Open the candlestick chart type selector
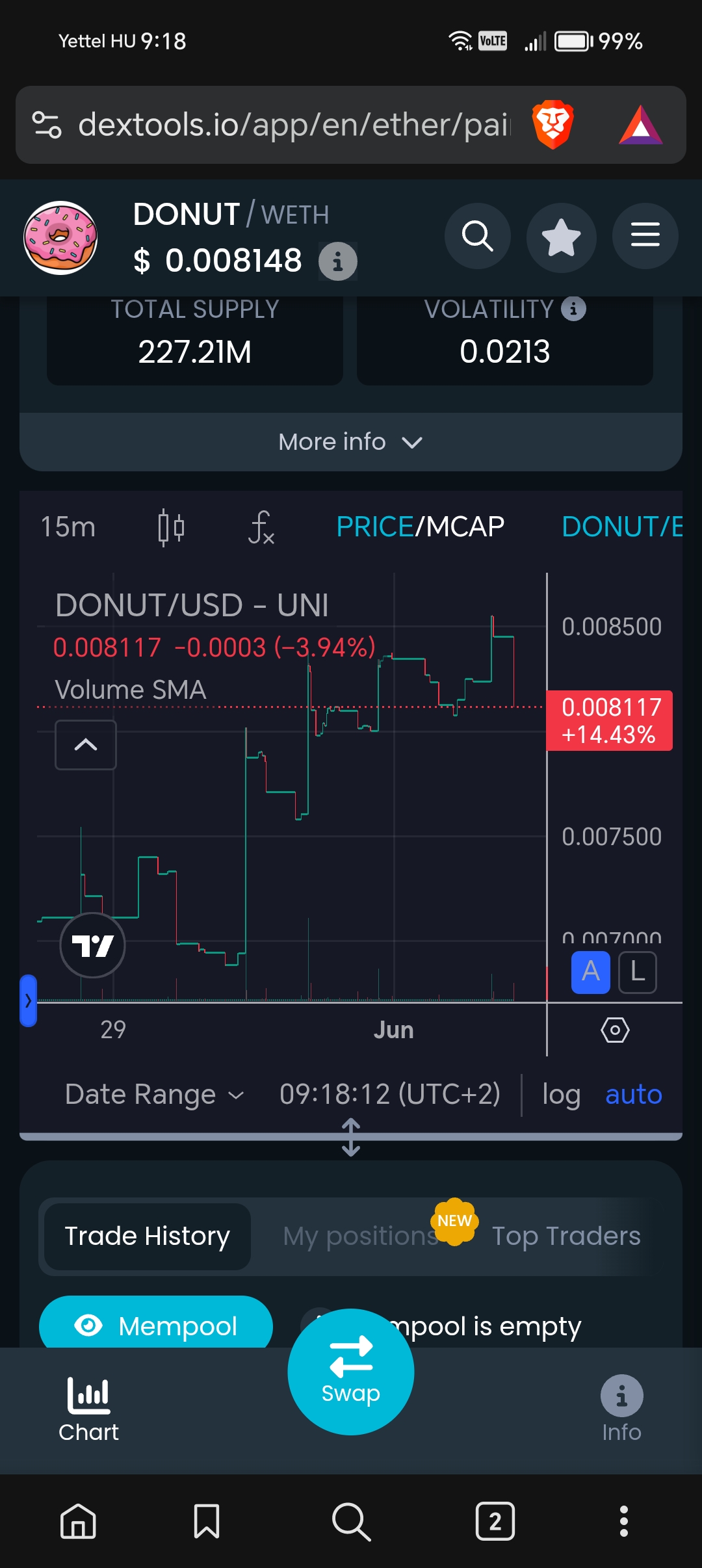 [172, 527]
